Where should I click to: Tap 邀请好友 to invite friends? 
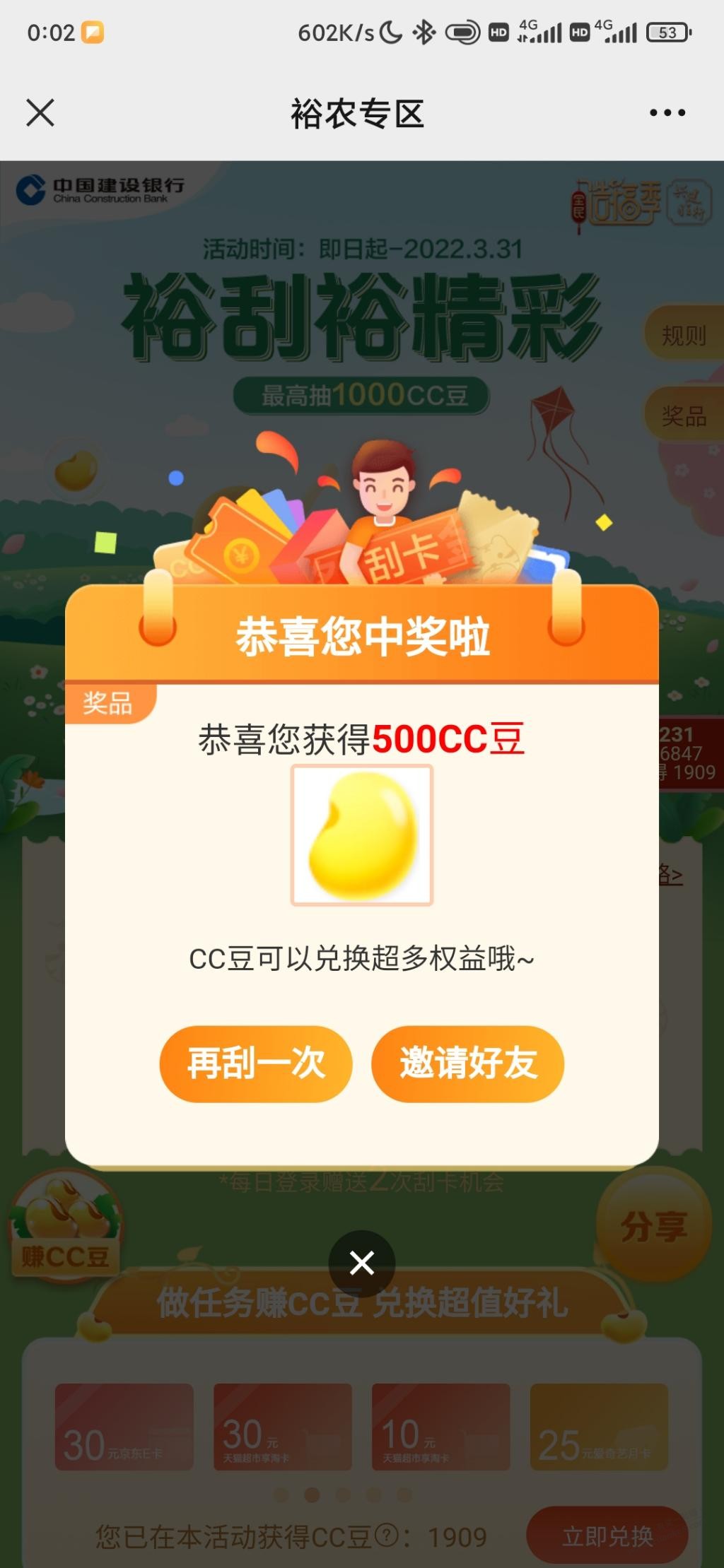pos(468,1063)
